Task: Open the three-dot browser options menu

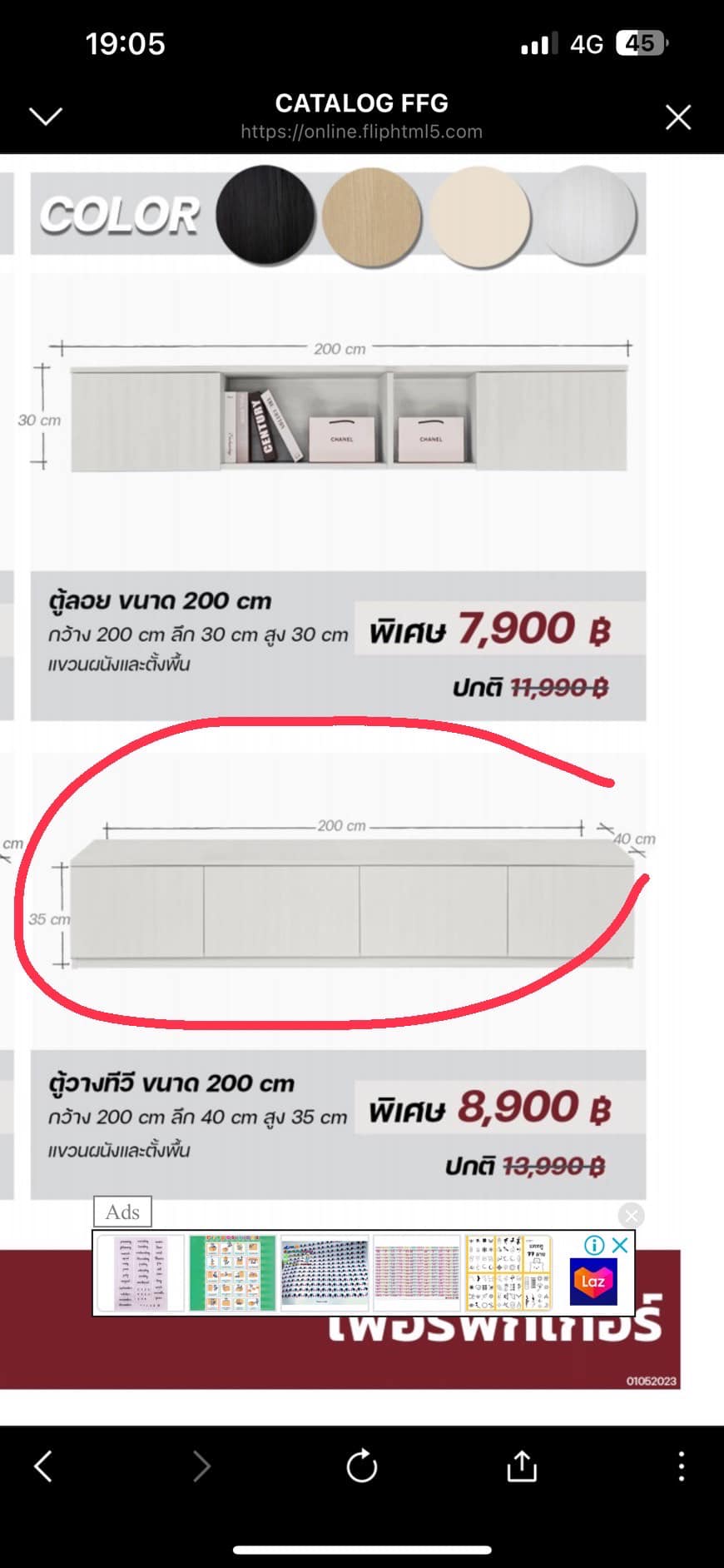Action: [681, 1466]
